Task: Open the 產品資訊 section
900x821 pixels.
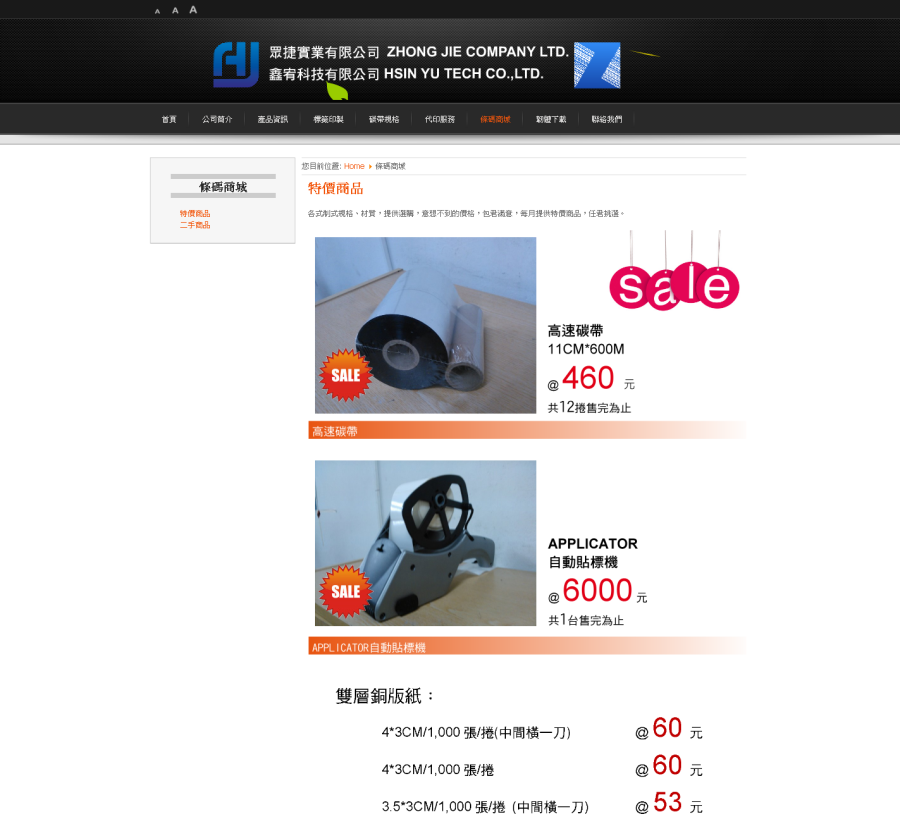Action: click(x=272, y=119)
